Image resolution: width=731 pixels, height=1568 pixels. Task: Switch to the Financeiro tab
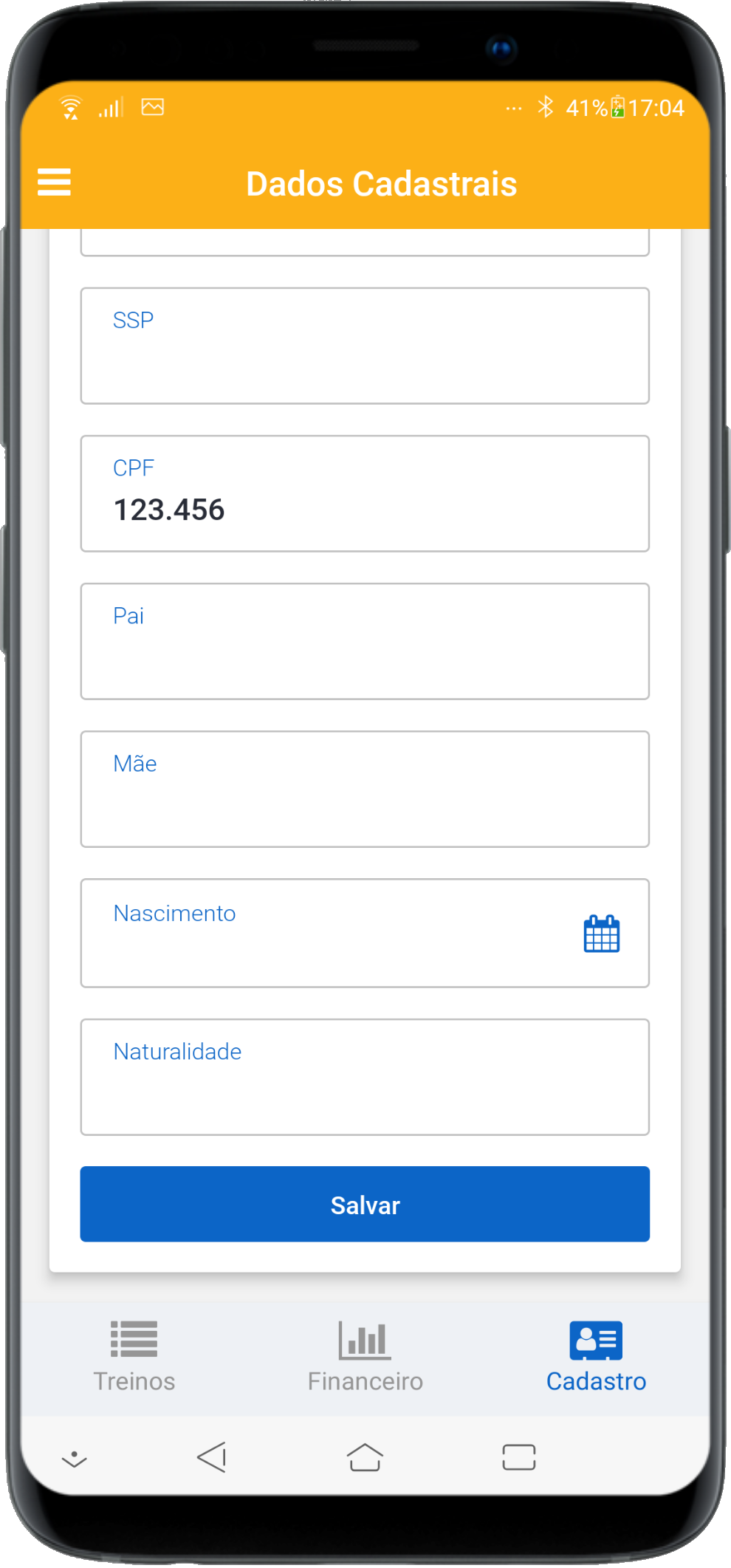point(365,1357)
